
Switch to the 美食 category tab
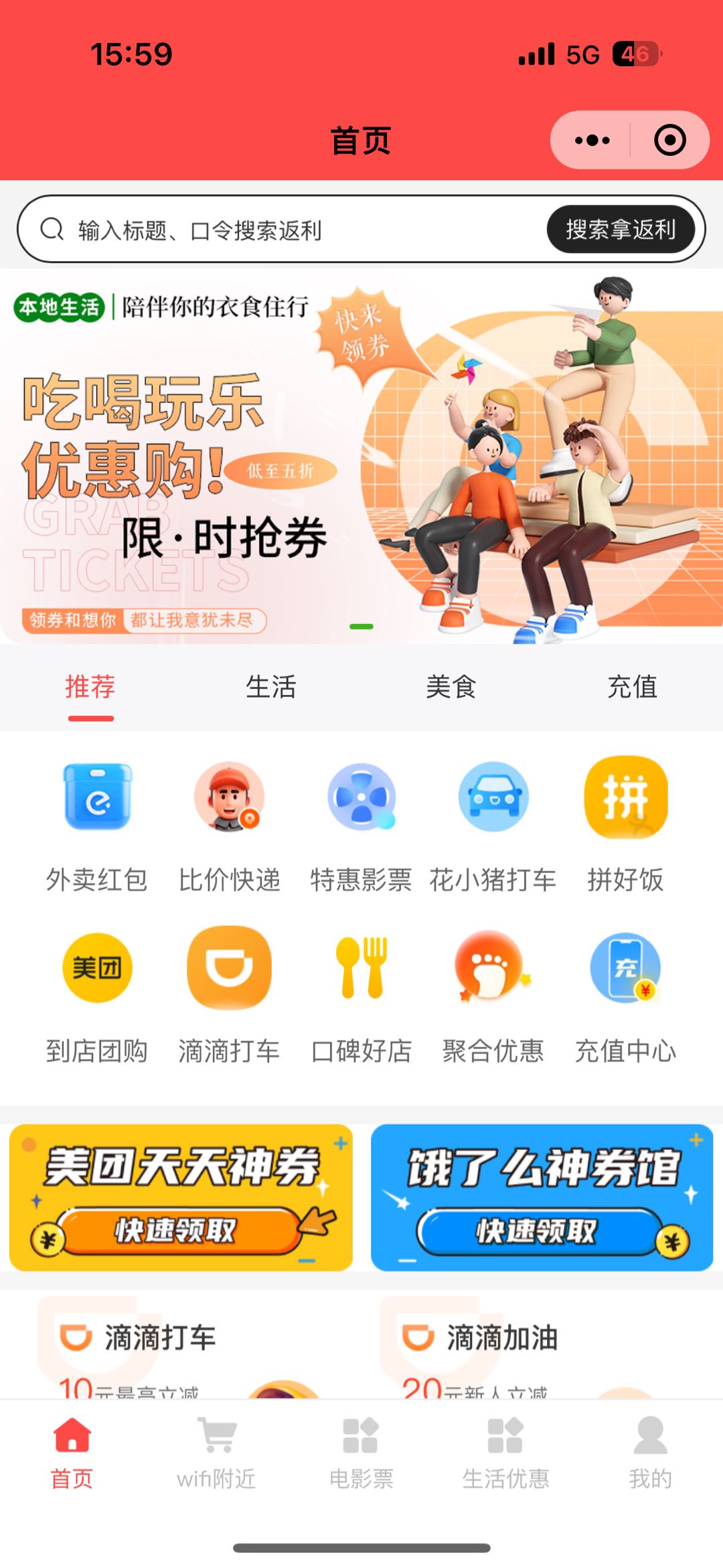tap(451, 688)
